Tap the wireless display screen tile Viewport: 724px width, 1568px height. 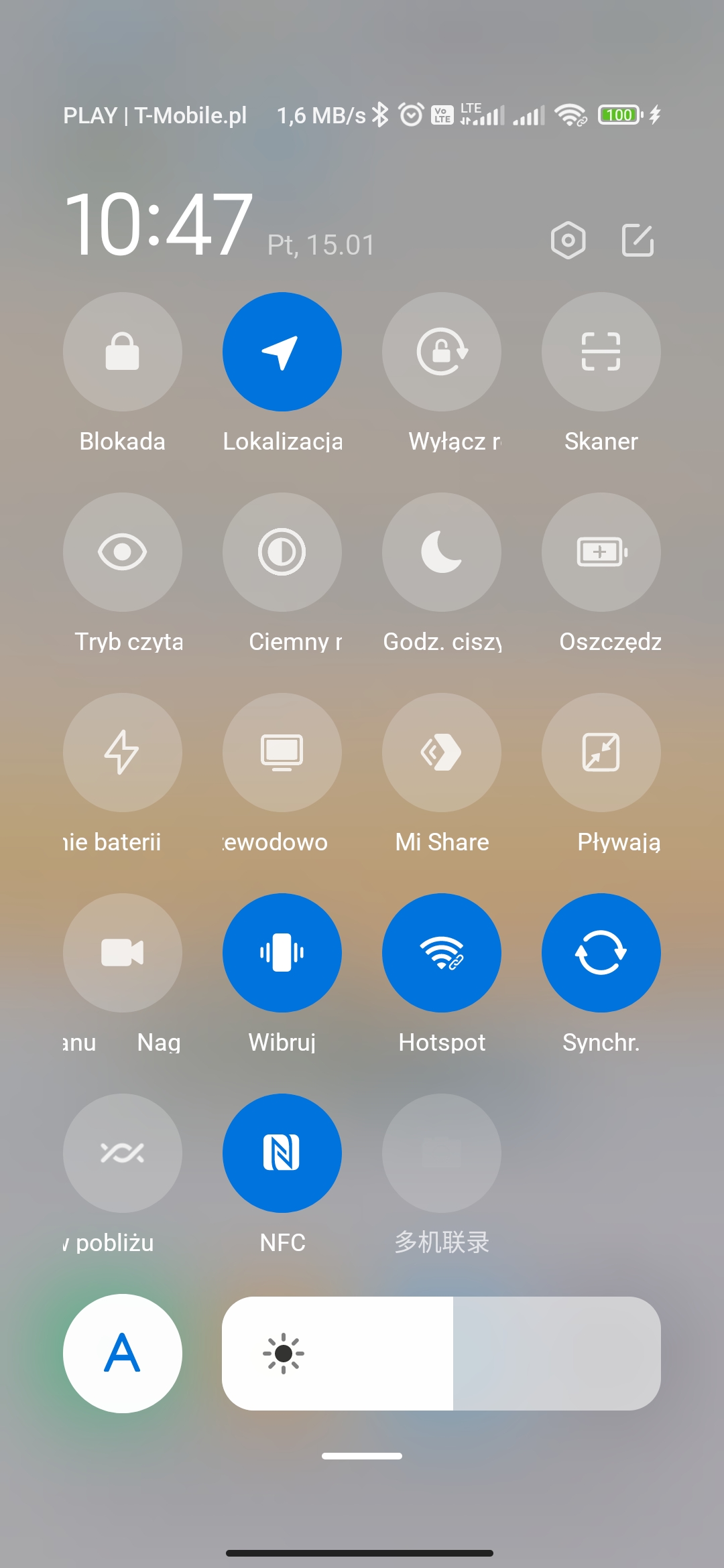[x=282, y=753]
